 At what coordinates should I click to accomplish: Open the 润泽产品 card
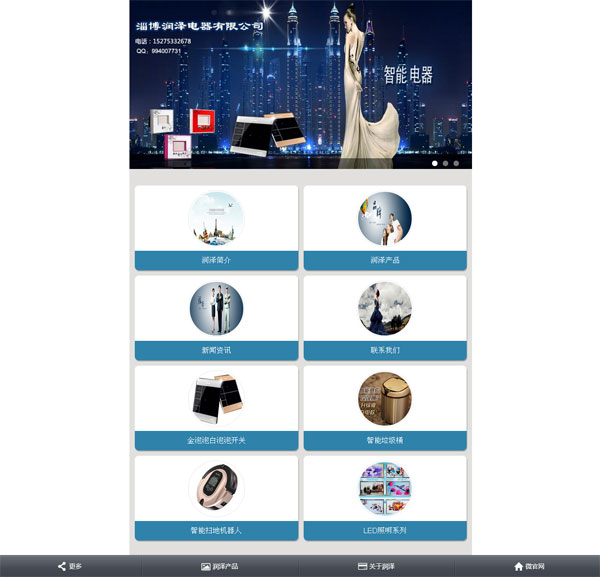(385, 228)
